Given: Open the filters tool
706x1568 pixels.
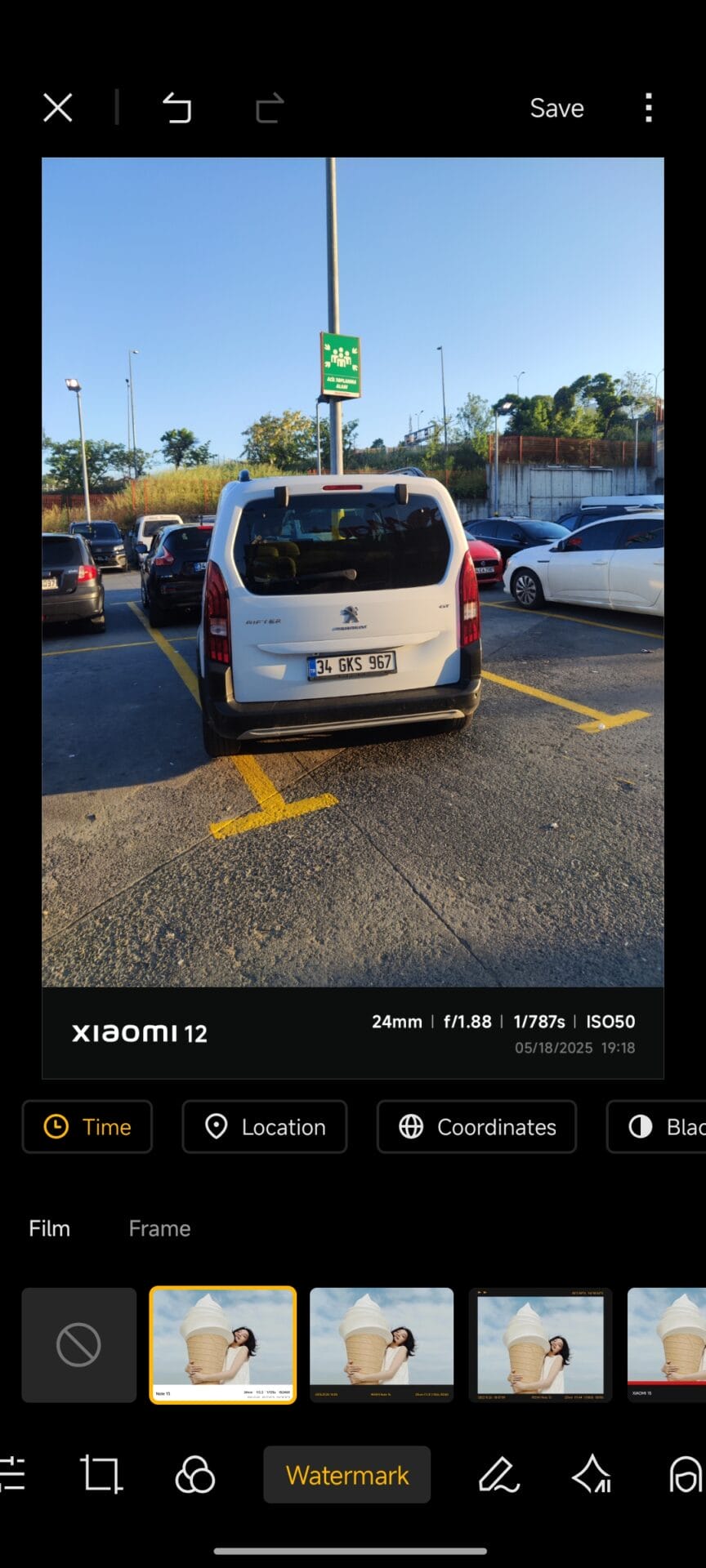Looking at the screenshot, I should (194, 1475).
